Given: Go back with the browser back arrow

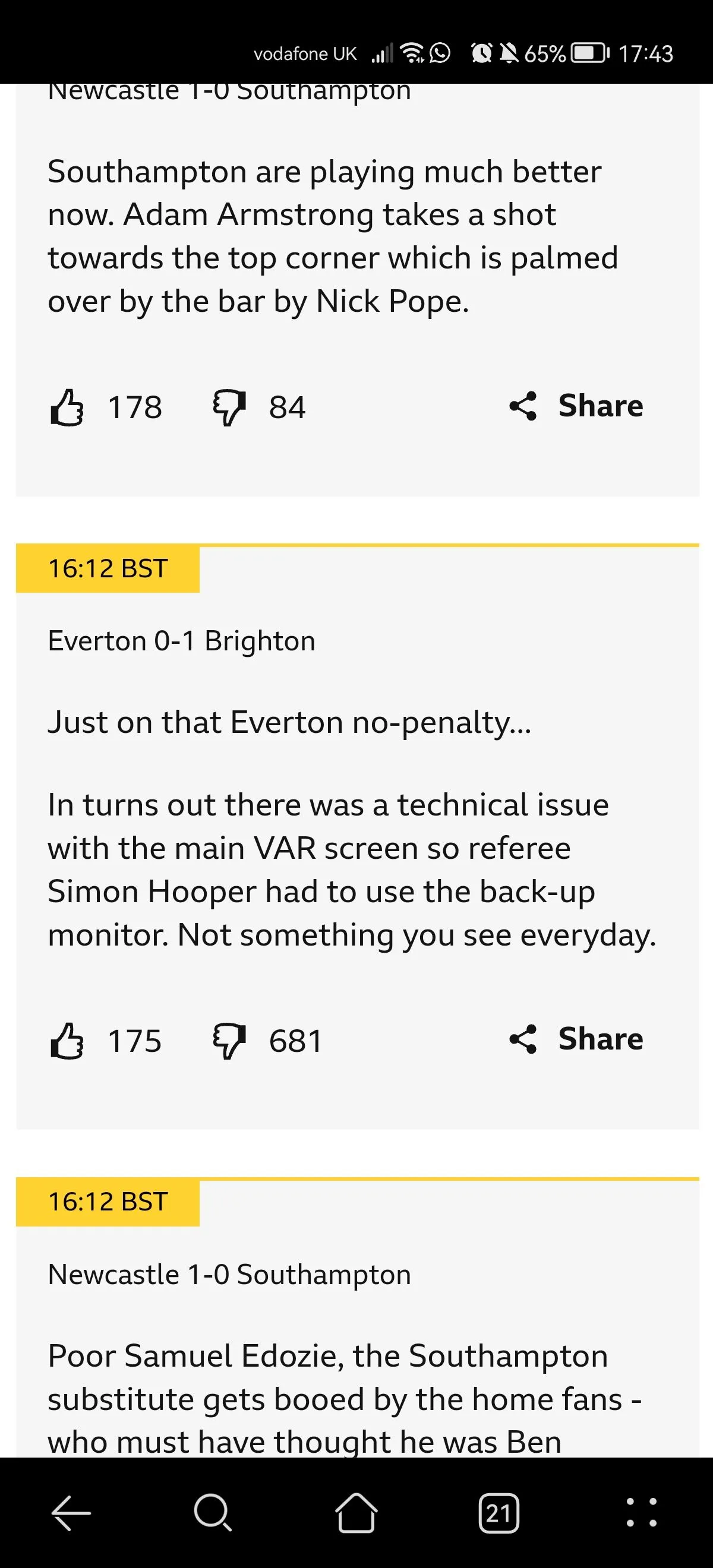Looking at the screenshot, I should click(71, 1513).
